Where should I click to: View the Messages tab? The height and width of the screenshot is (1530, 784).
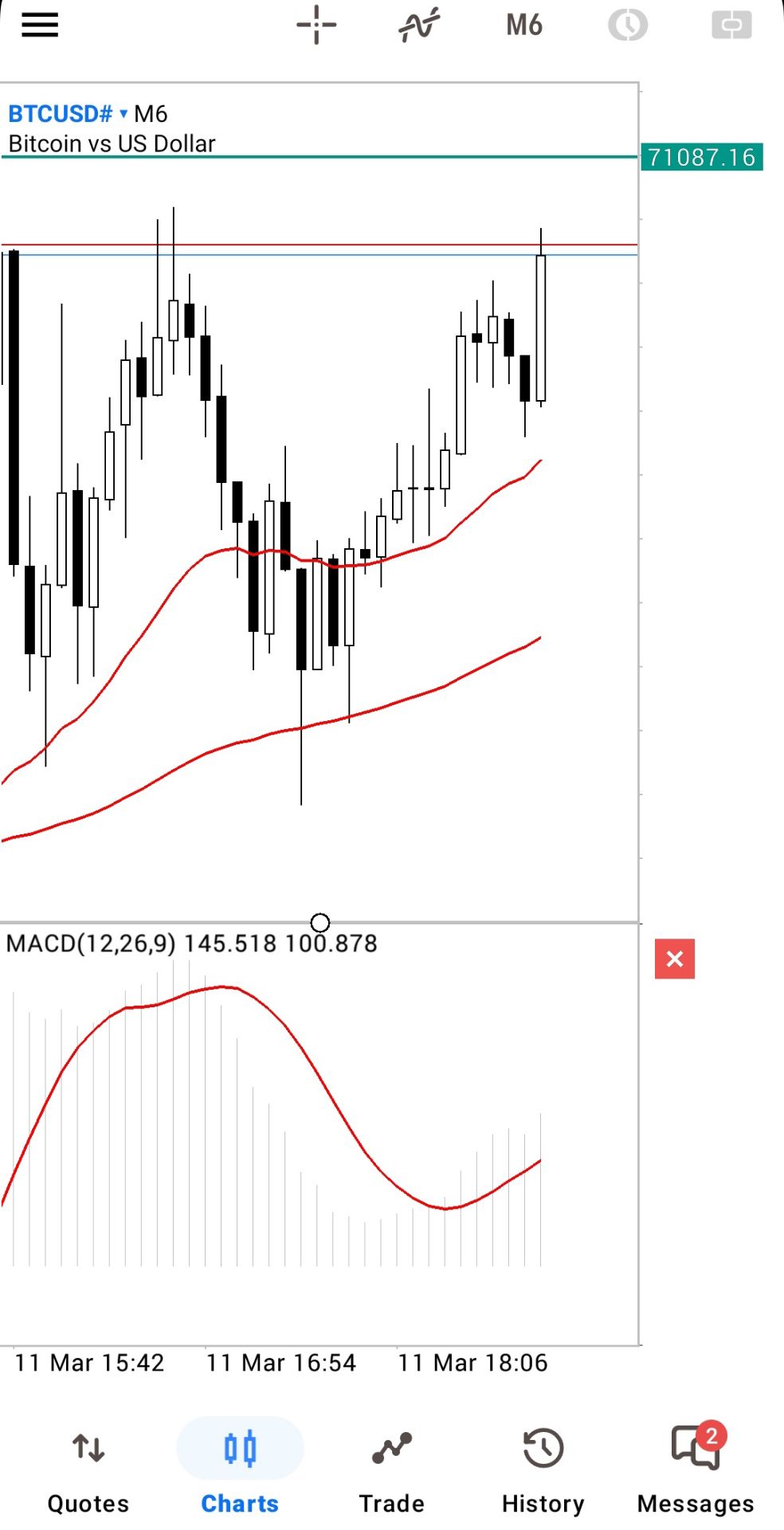tap(695, 1472)
